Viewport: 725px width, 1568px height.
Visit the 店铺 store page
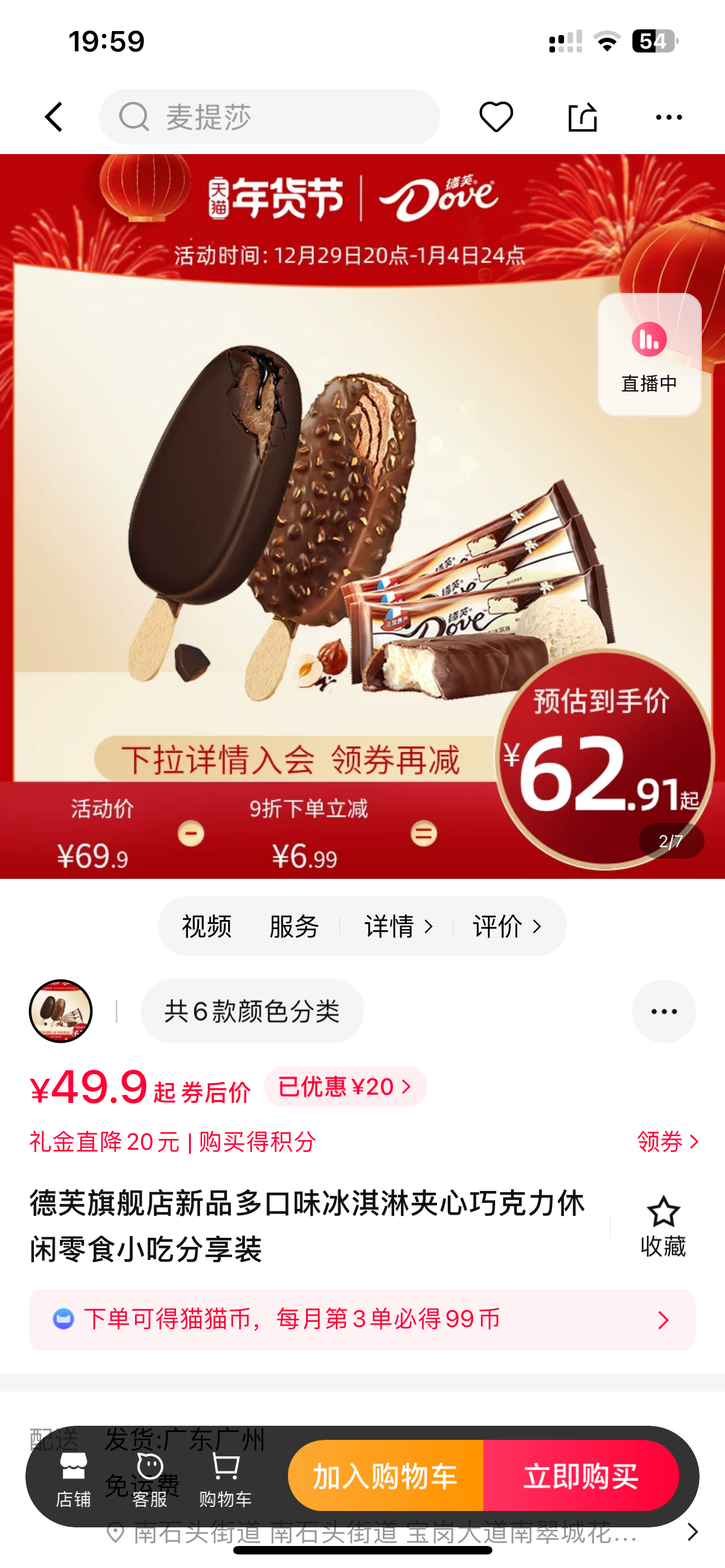73,1477
